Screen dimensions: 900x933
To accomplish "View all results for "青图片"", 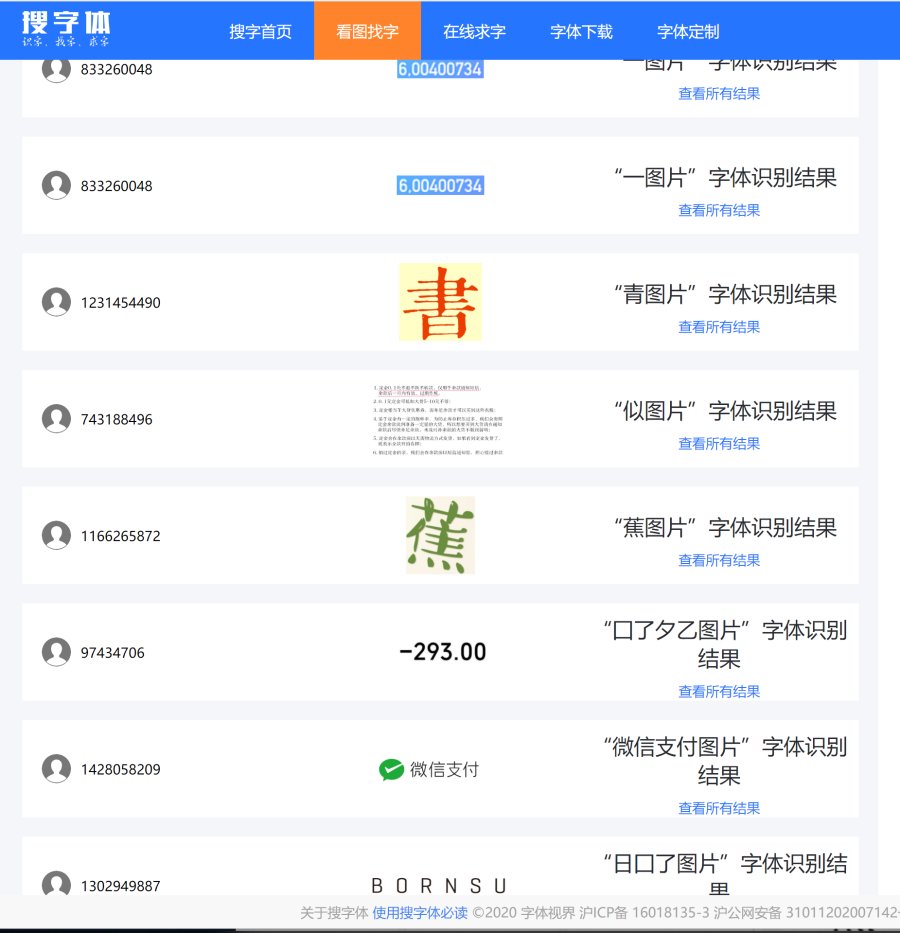I will point(719,327).
